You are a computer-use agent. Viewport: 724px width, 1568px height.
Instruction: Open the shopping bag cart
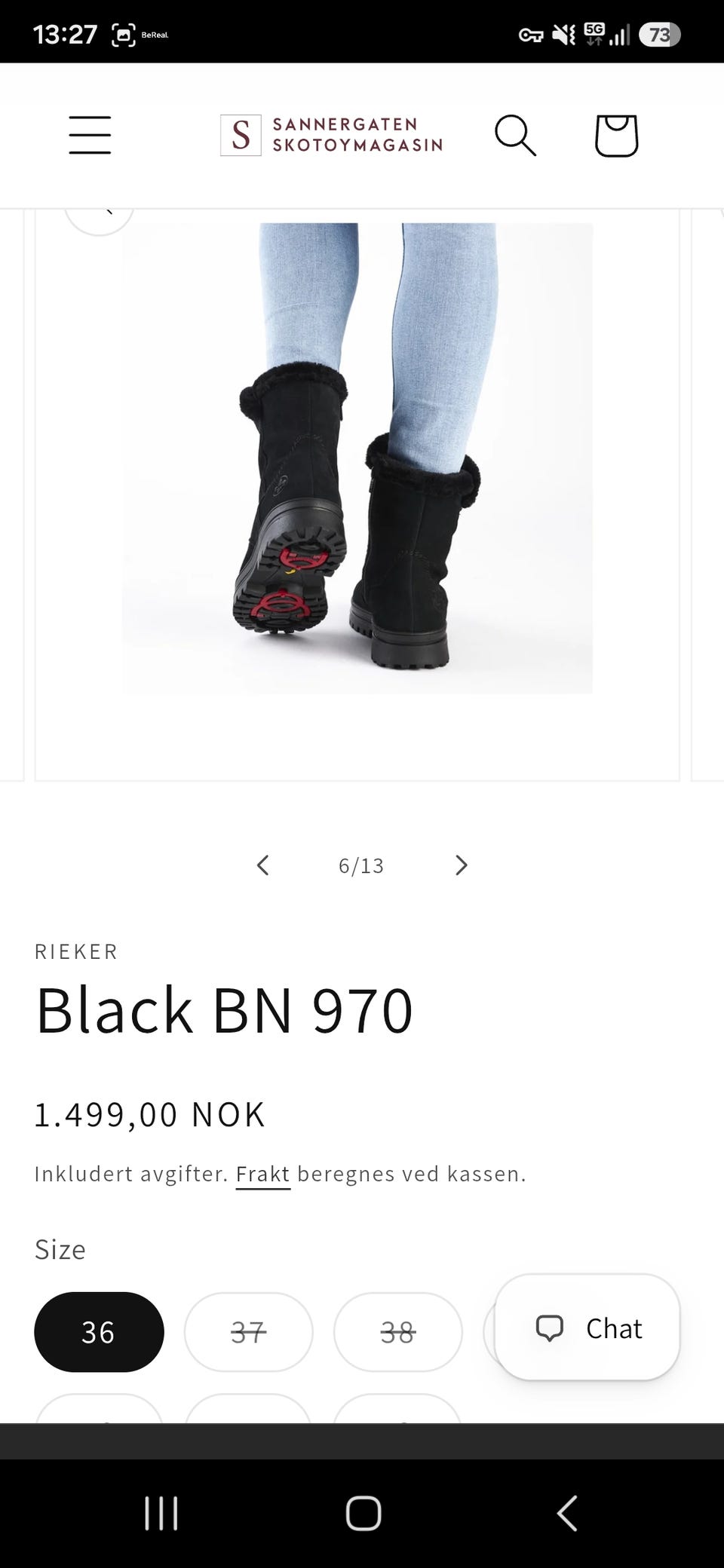pos(616,135)
